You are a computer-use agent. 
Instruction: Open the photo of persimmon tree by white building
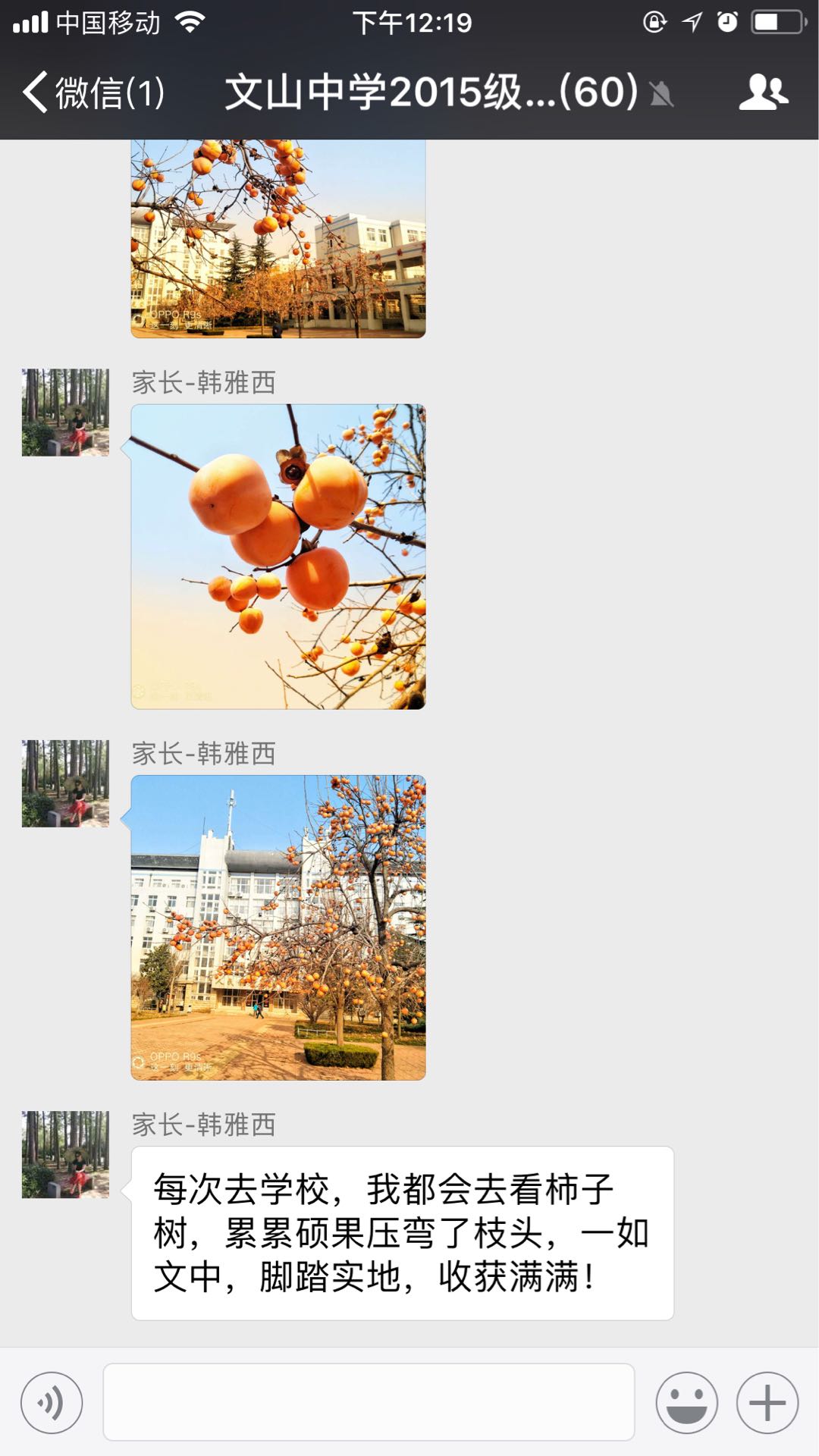(278, 927)
